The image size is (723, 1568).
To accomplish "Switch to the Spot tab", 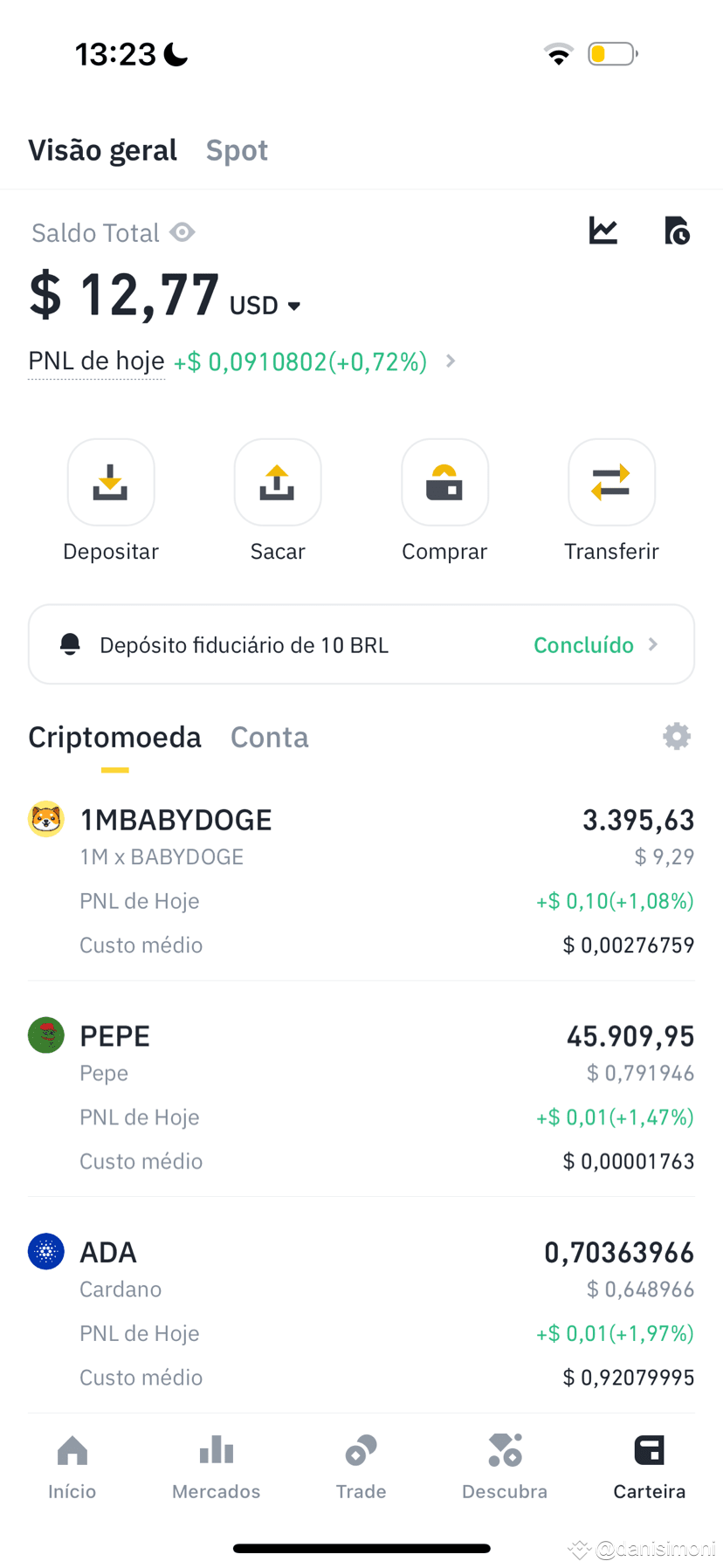I will point(237,150).
